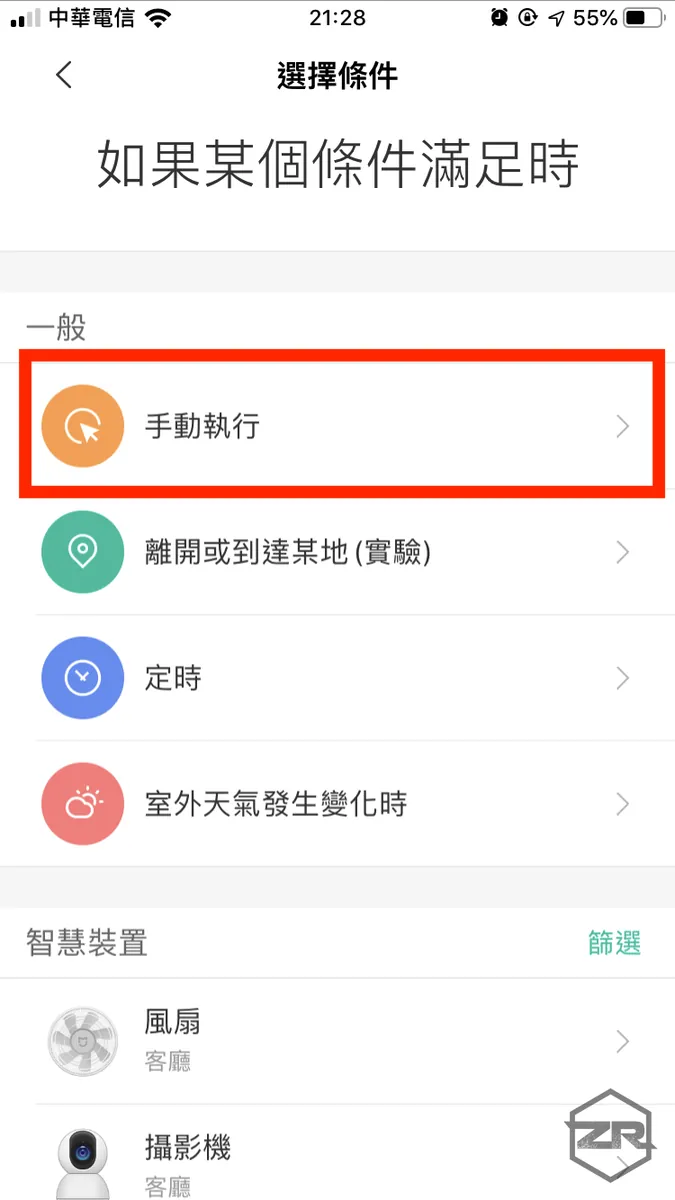The height and width of the screenshot is (1200, 675).
Task: Open the 風扇 device in 客廳
Action: pyautogui.click(x=340, y=1041)
